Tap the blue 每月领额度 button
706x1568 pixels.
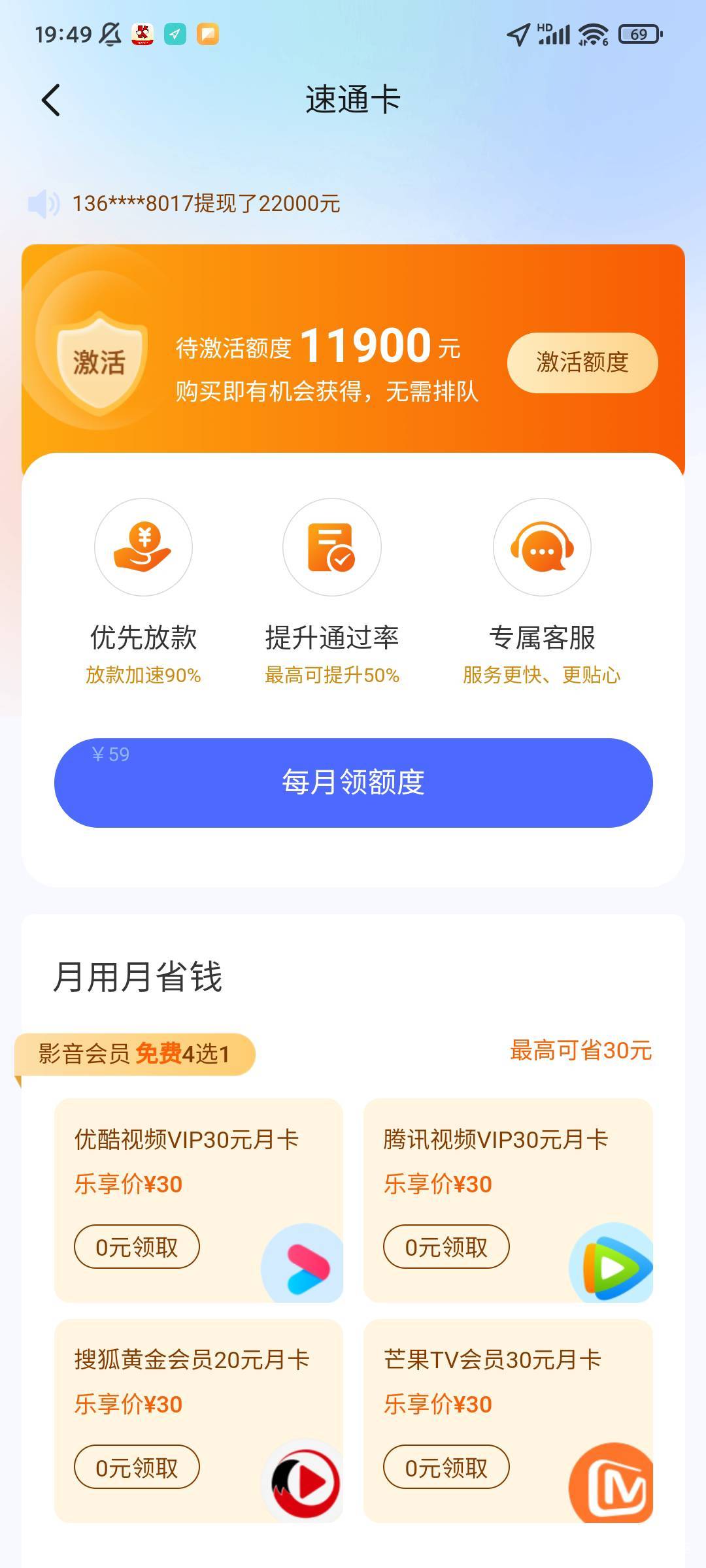click(353, 782)
